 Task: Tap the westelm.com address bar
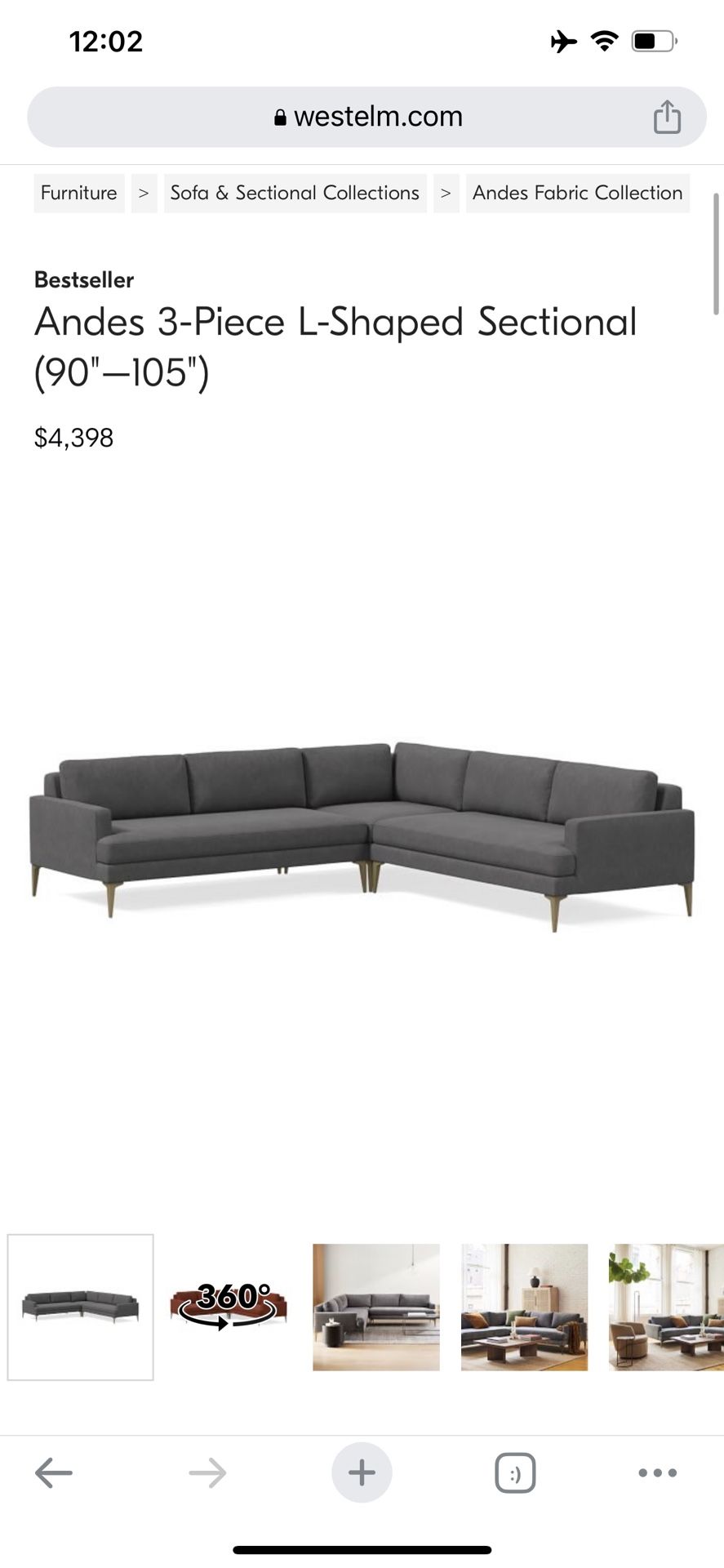coord(367,117)
